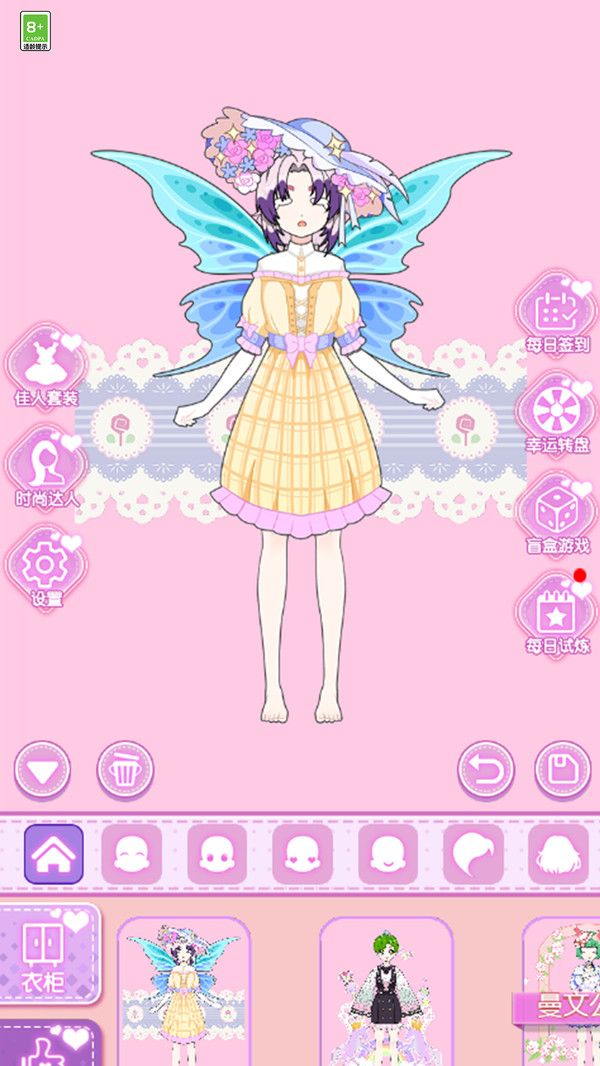Open the 每日试炼 daily trial
This screenshot has width=600, height=1066.
tap(556, 614)
